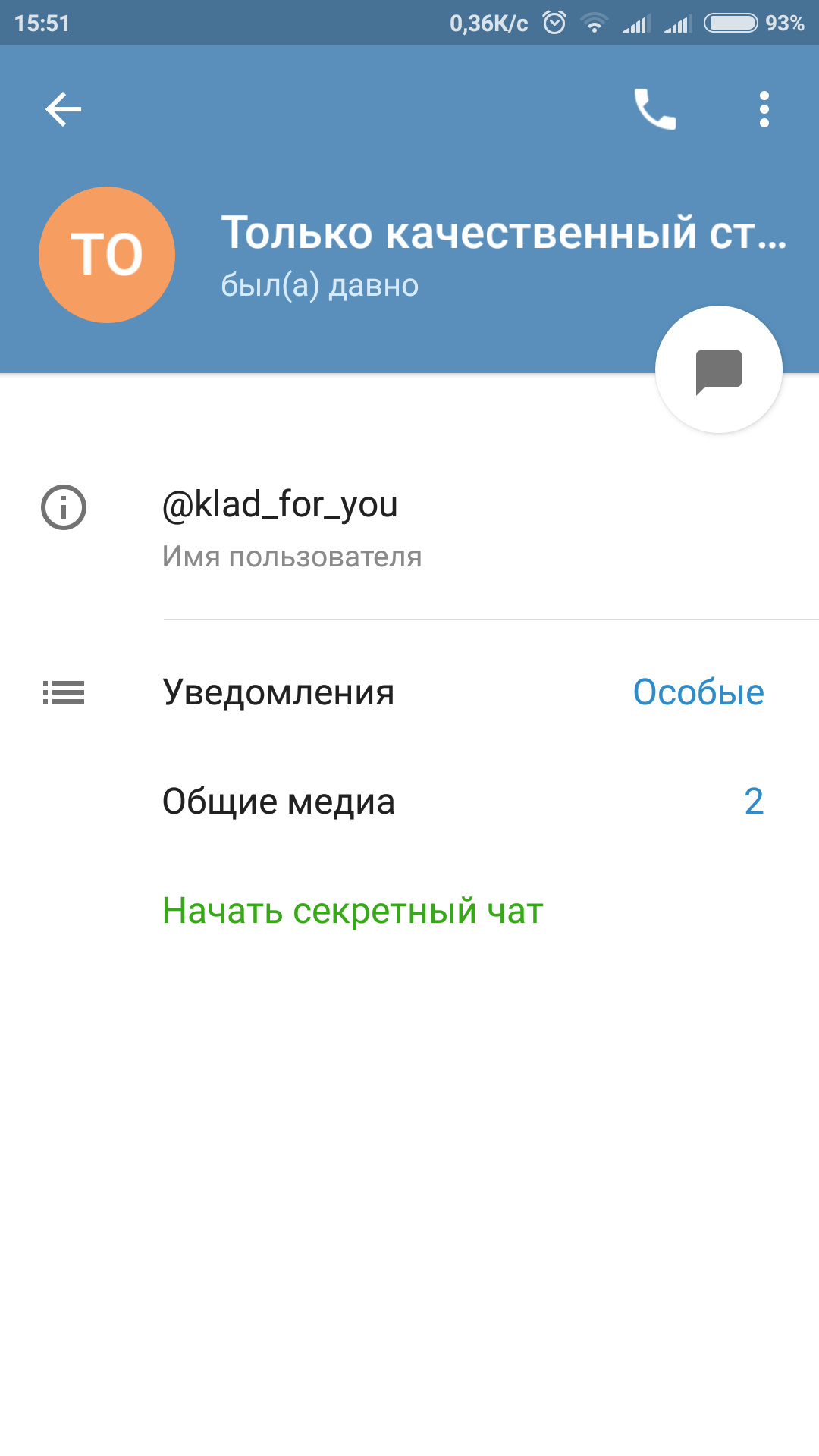Open Общие медиа shared media
Image resolution: width=819 pixels, height=1456 pixels.
tap(409, 802)
